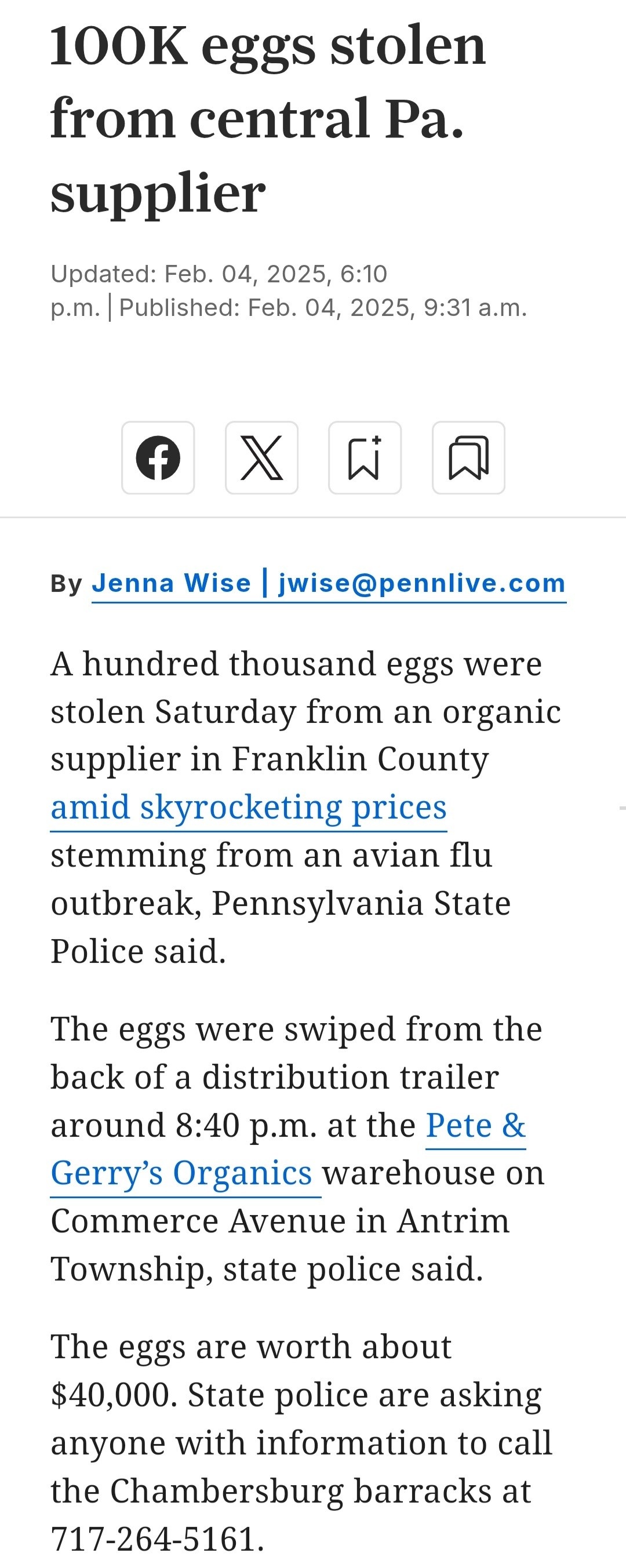Open author Jenna Wise's byline link
Screen dimensions: 626x1568
(x=172, y=583)
